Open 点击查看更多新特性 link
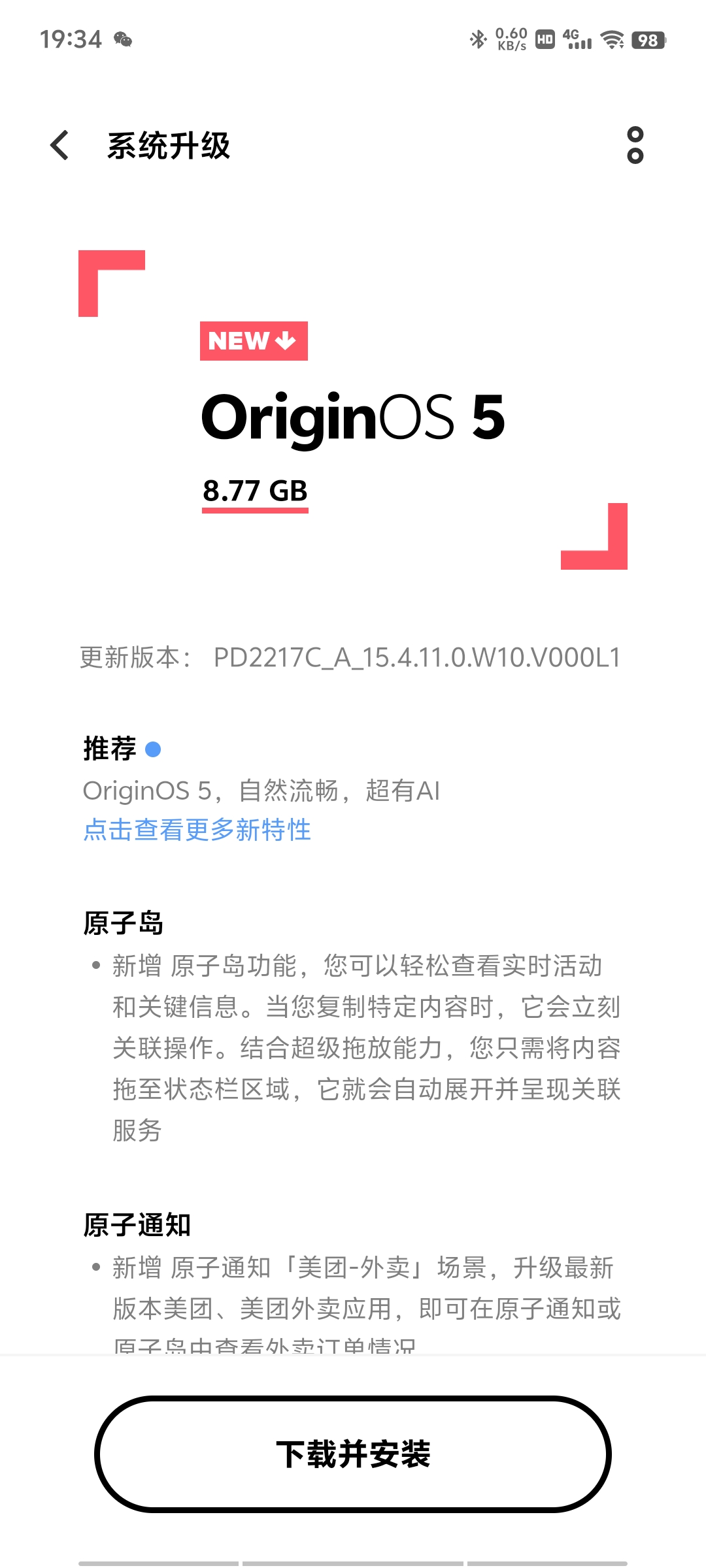Image resolution: width=706 pixels, height=1568 pixels. point(197,830)
